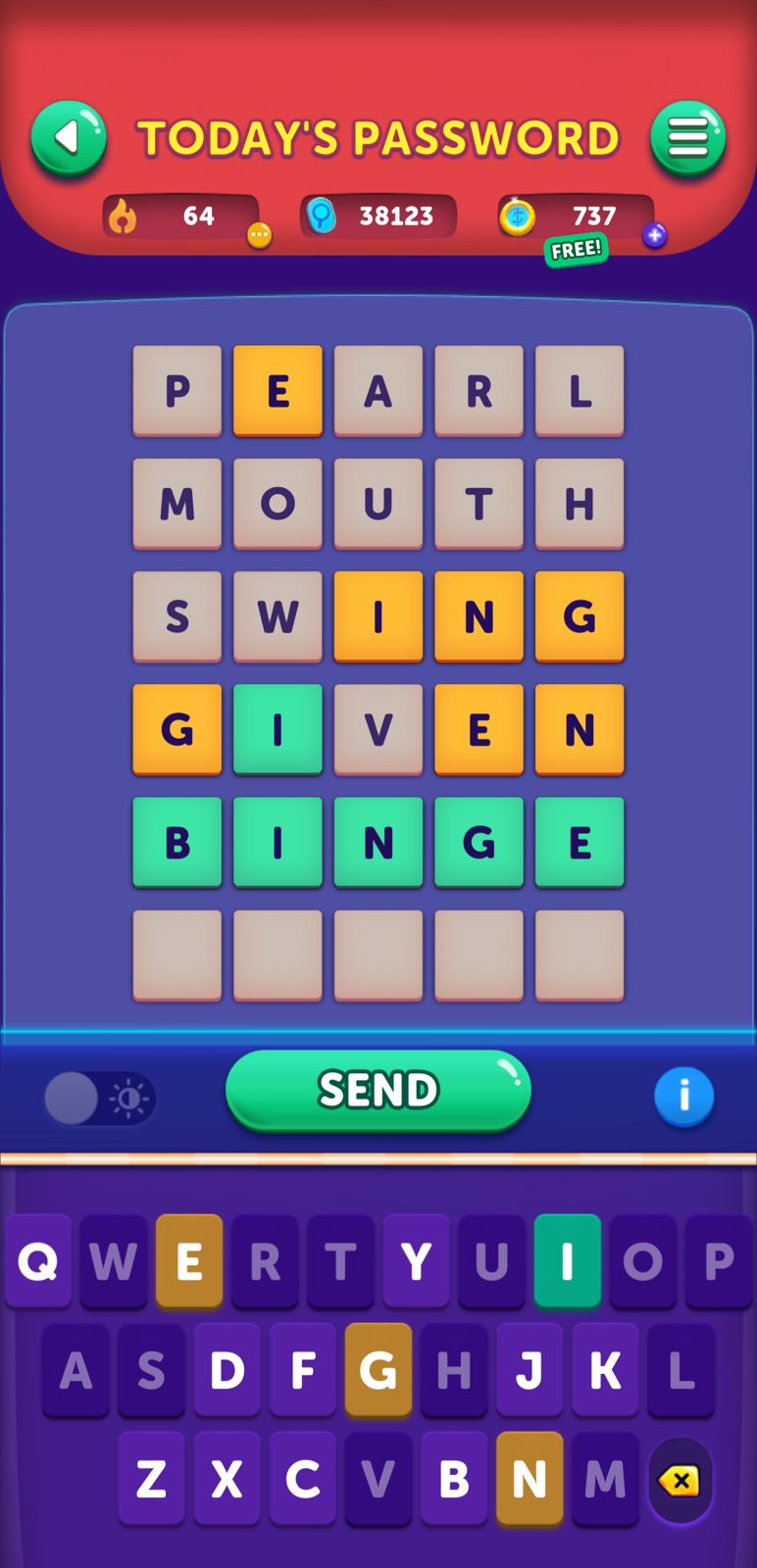Viewport: 757px width, 1568px height.
Task: Enter letter K
Action: [x=605, y=1370]
